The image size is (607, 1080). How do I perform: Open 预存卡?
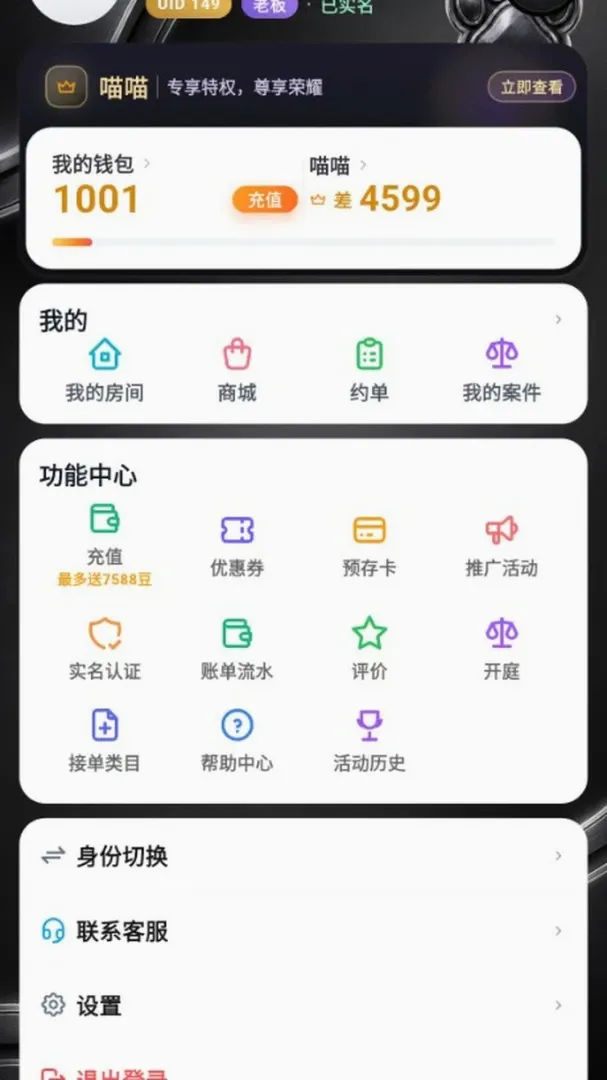tap(369, 547)
